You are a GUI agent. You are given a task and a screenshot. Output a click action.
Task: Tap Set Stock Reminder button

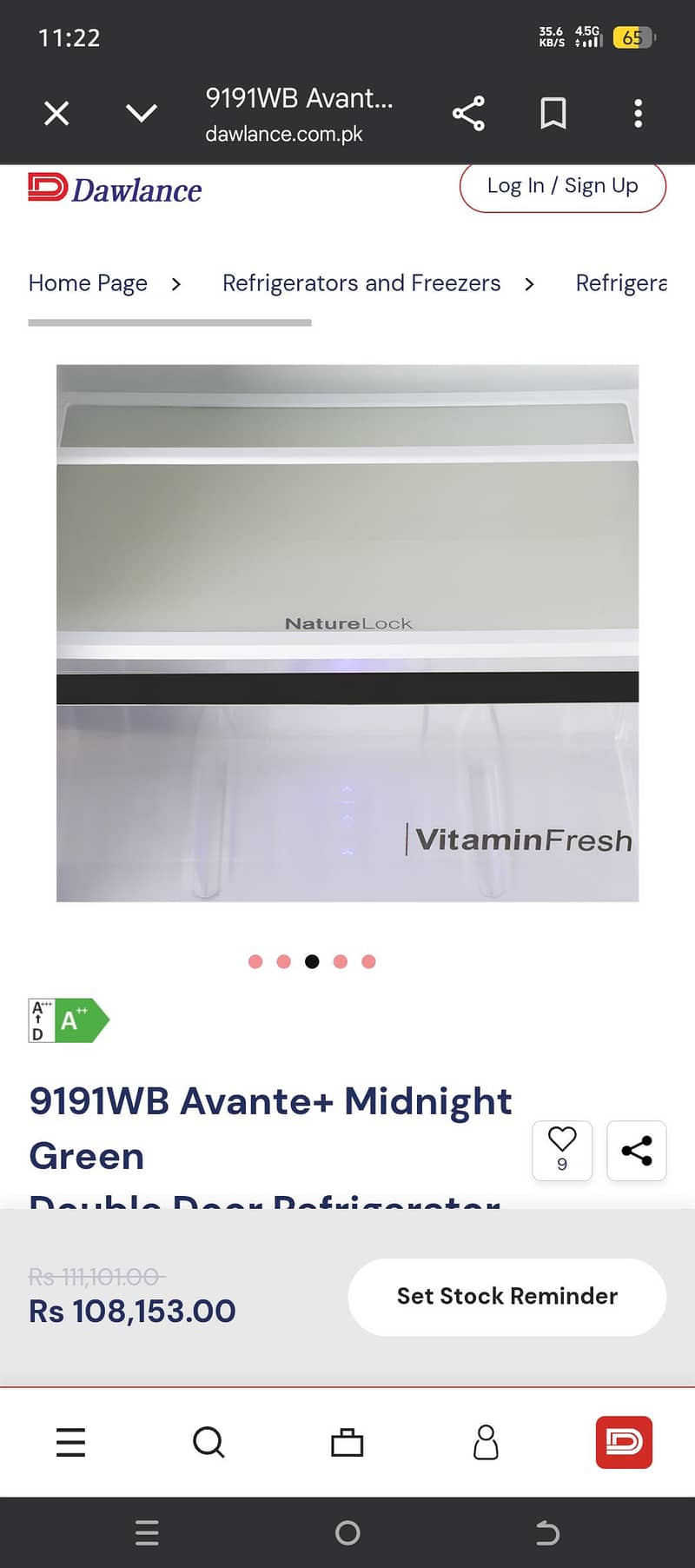pyautogui.click(x=506, y=1297)
